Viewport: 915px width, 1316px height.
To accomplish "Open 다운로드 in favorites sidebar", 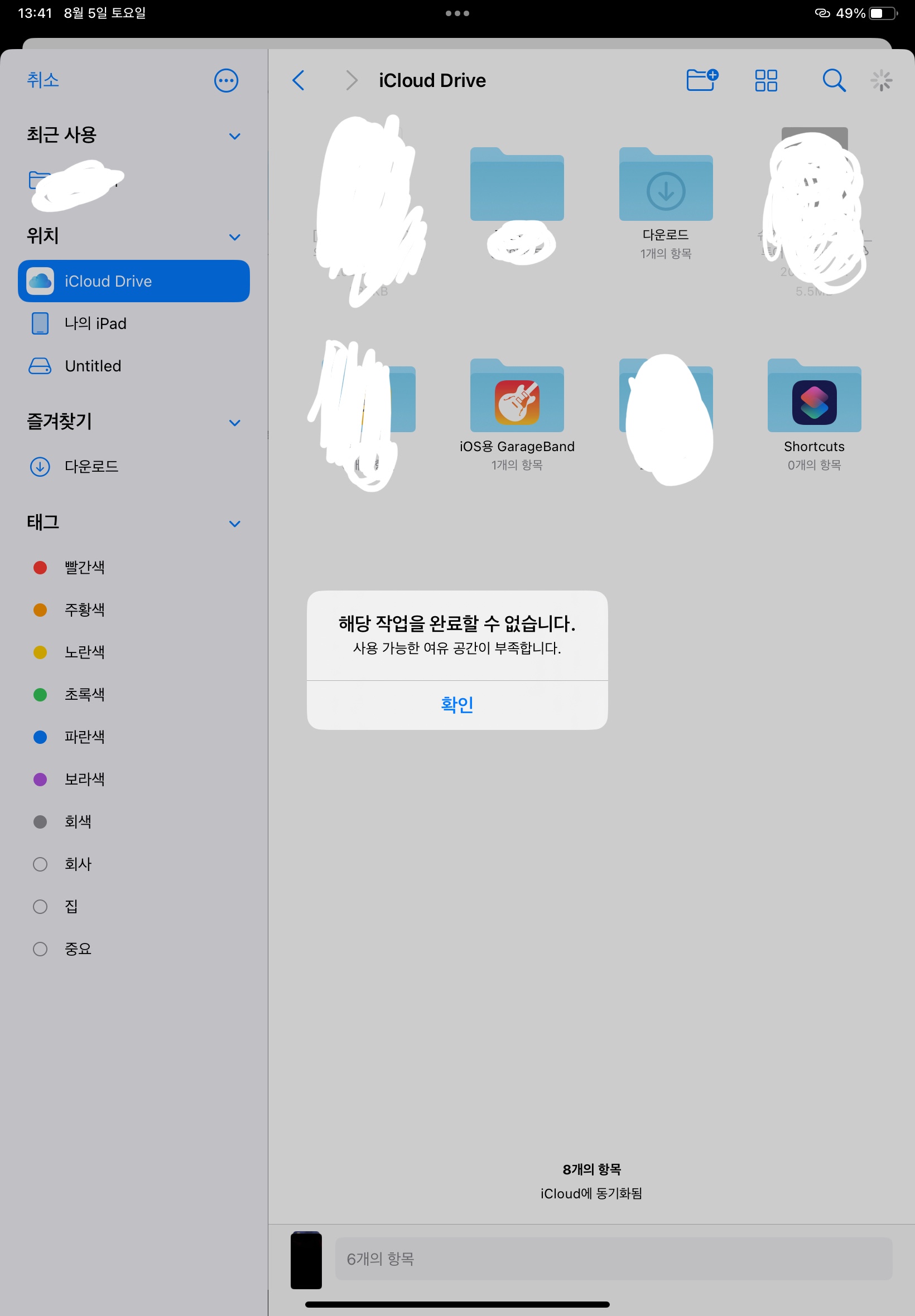I will point(91,466).
